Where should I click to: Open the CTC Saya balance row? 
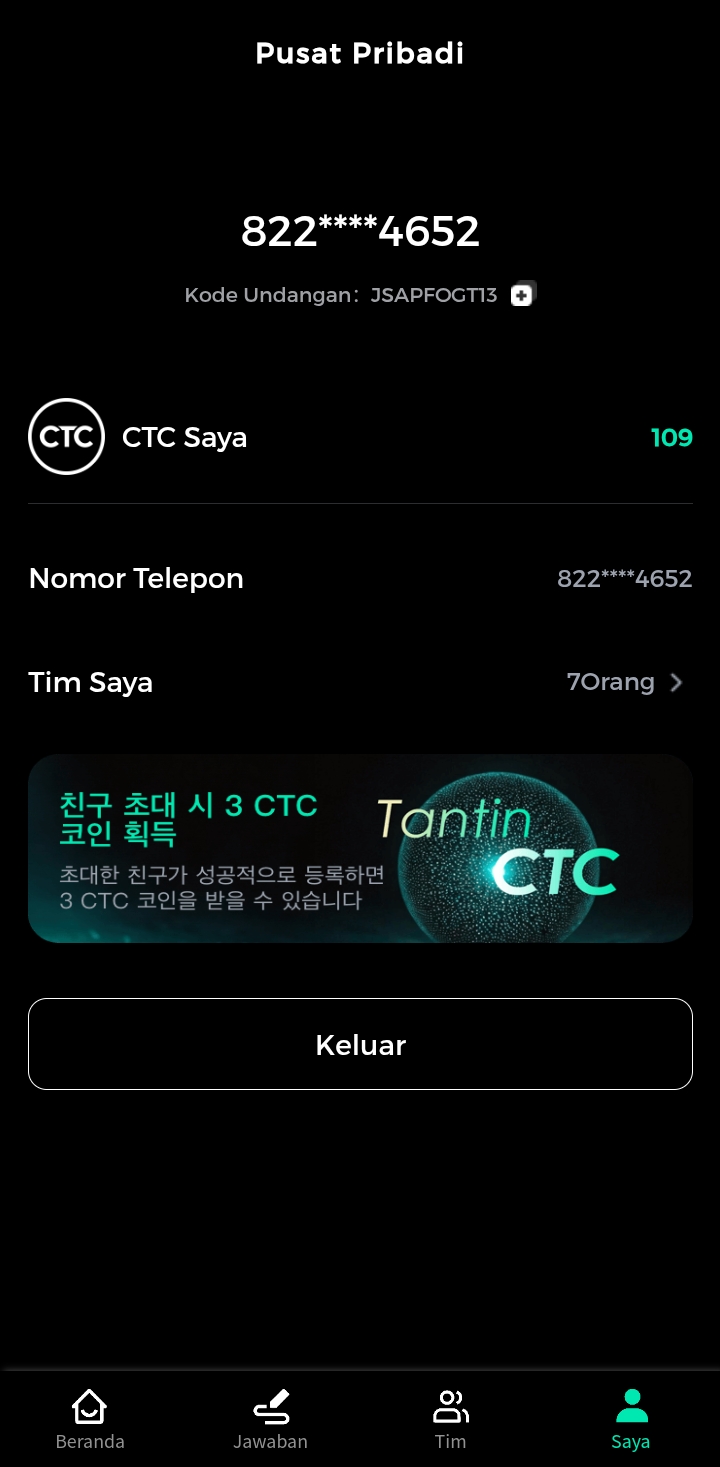pos(360,437)
